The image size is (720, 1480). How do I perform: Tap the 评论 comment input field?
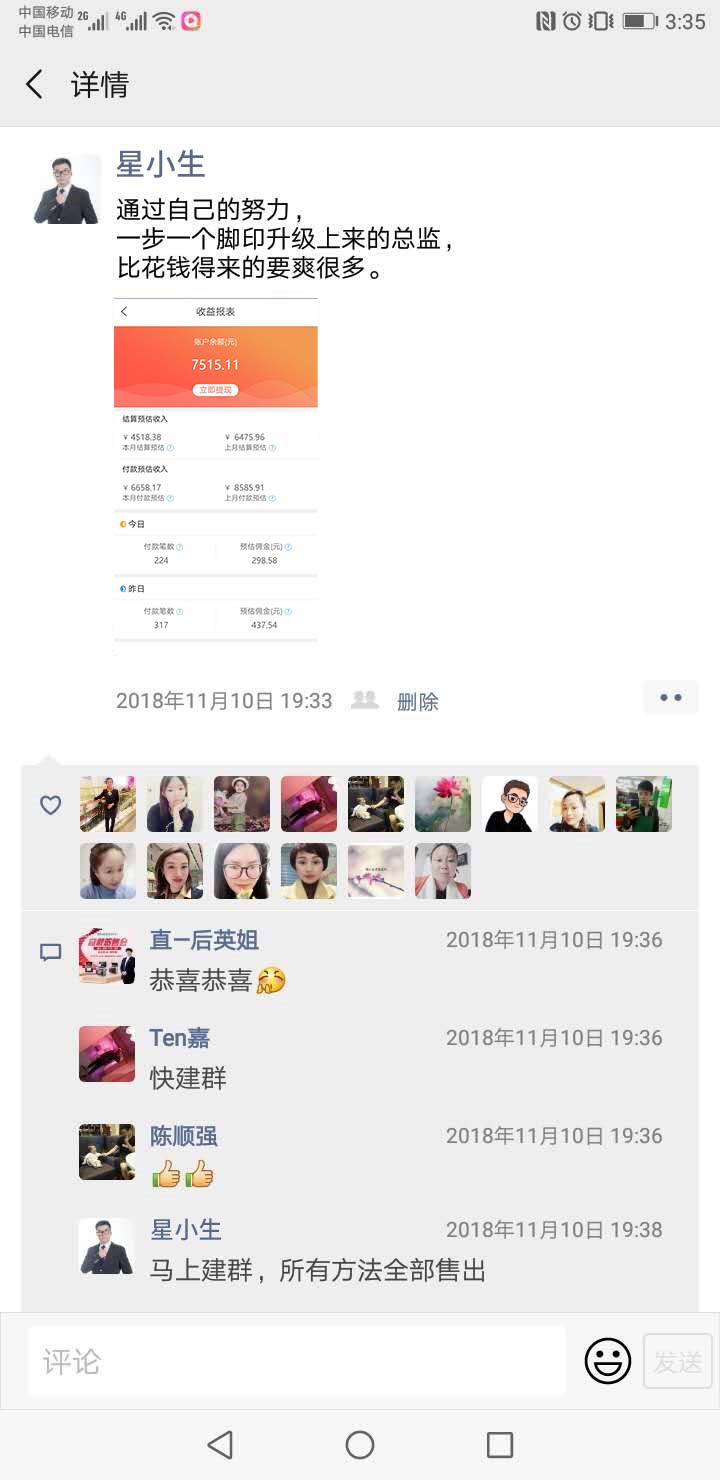pyautogui.click(x=296, y=1361)
